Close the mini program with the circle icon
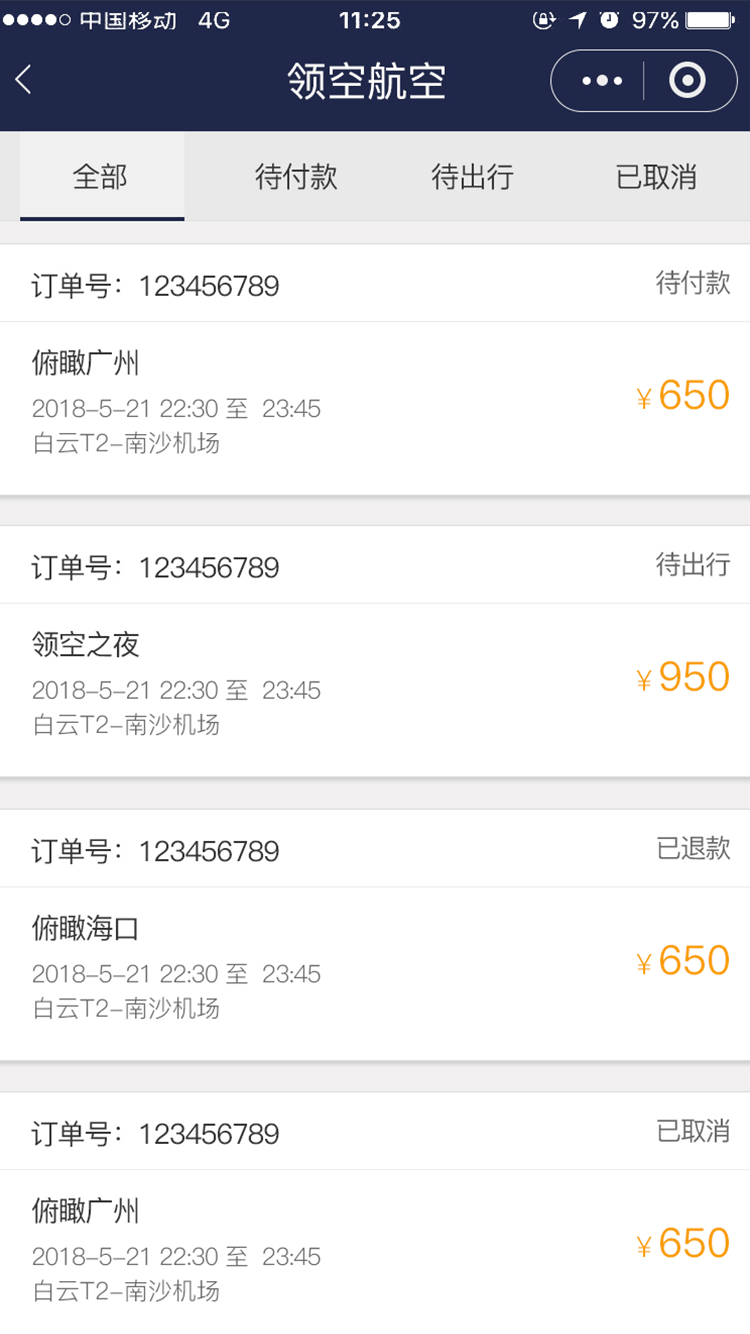The height and width of the screenshot is (1334, 750). [x=687, y=80]
